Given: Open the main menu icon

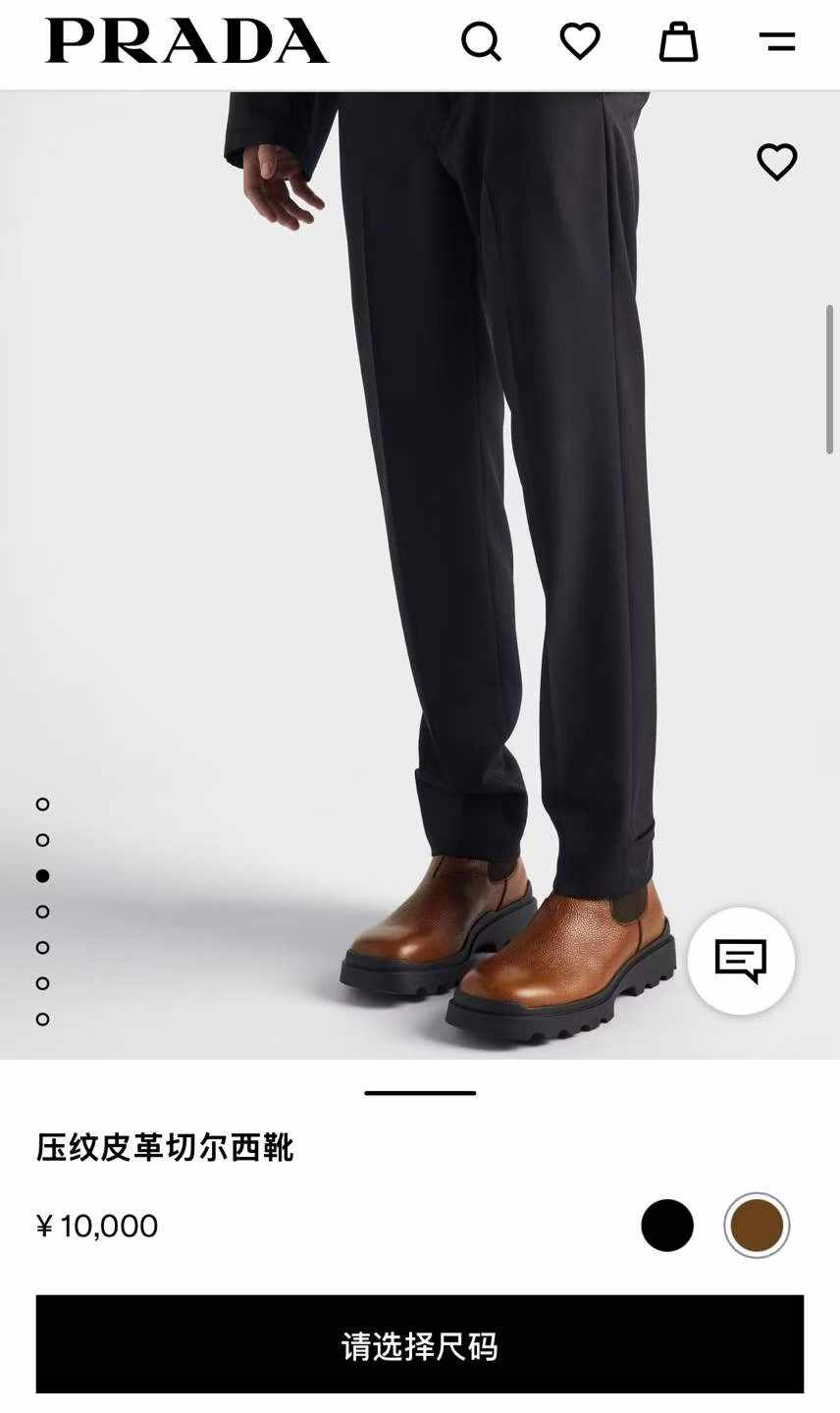Looking at the screenshot, I should (777, 41).
